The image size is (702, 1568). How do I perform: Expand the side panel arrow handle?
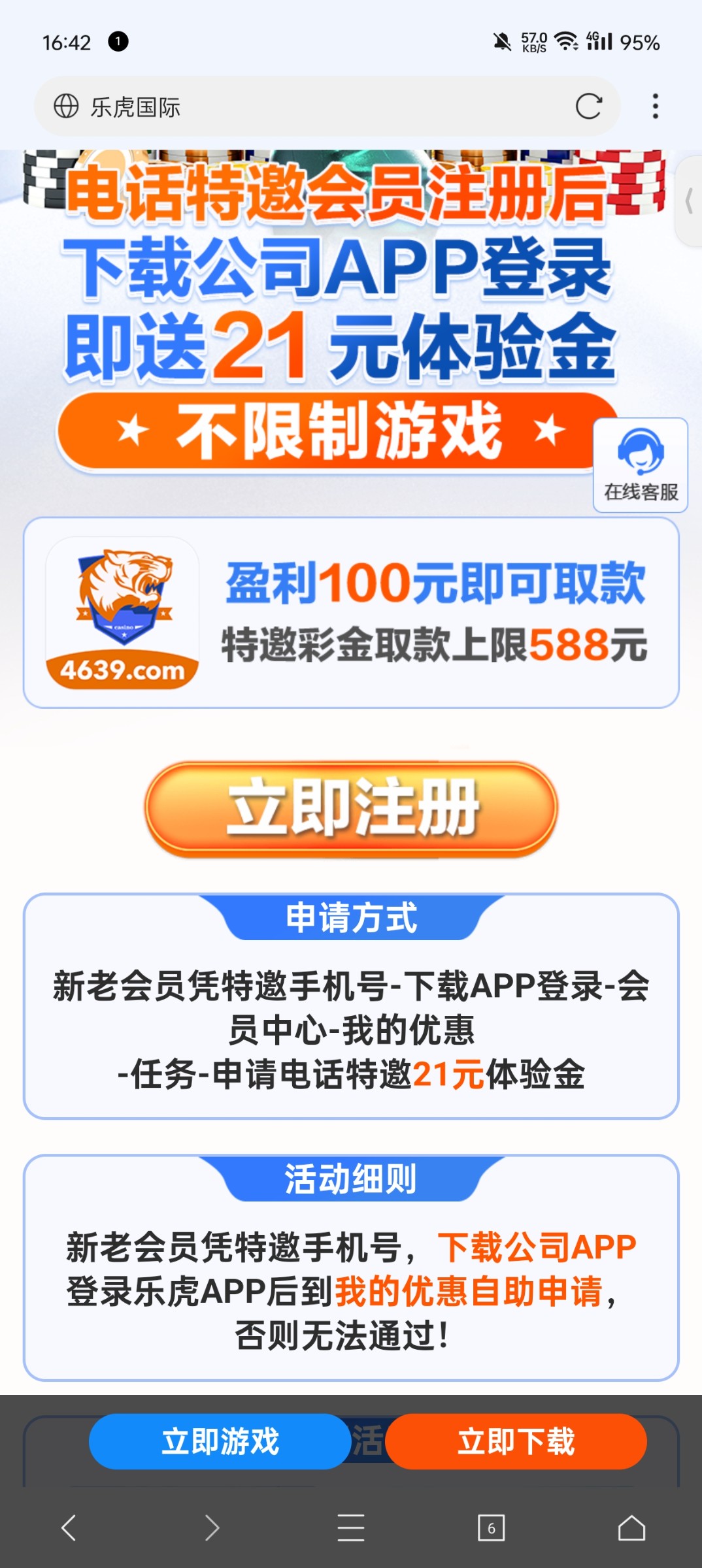click(x=689, y=201)
